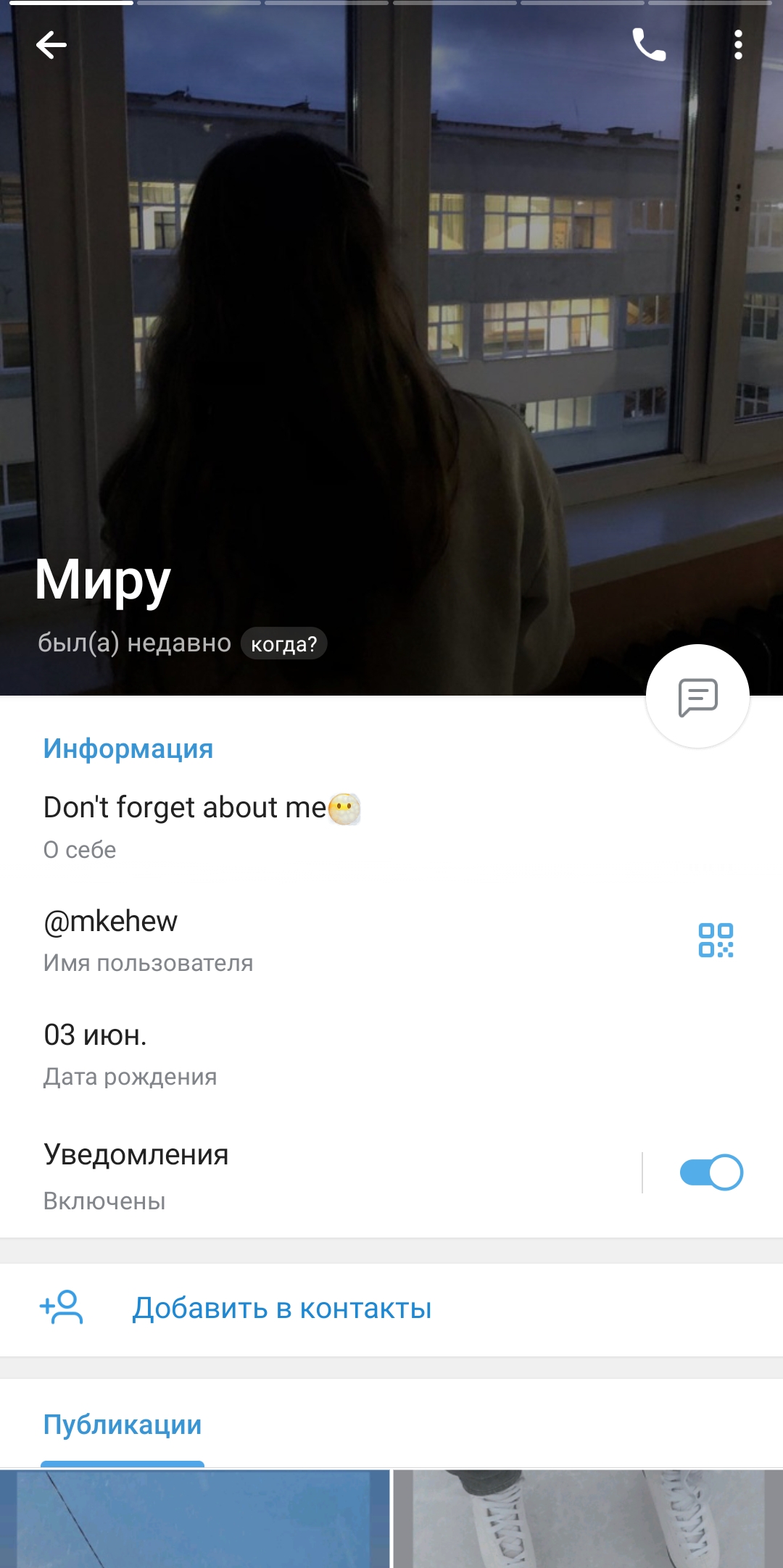The width and height of the screenshot is (783, 1568).
Task: Select the Публикации tab
Action: (x=123, y=1425)
